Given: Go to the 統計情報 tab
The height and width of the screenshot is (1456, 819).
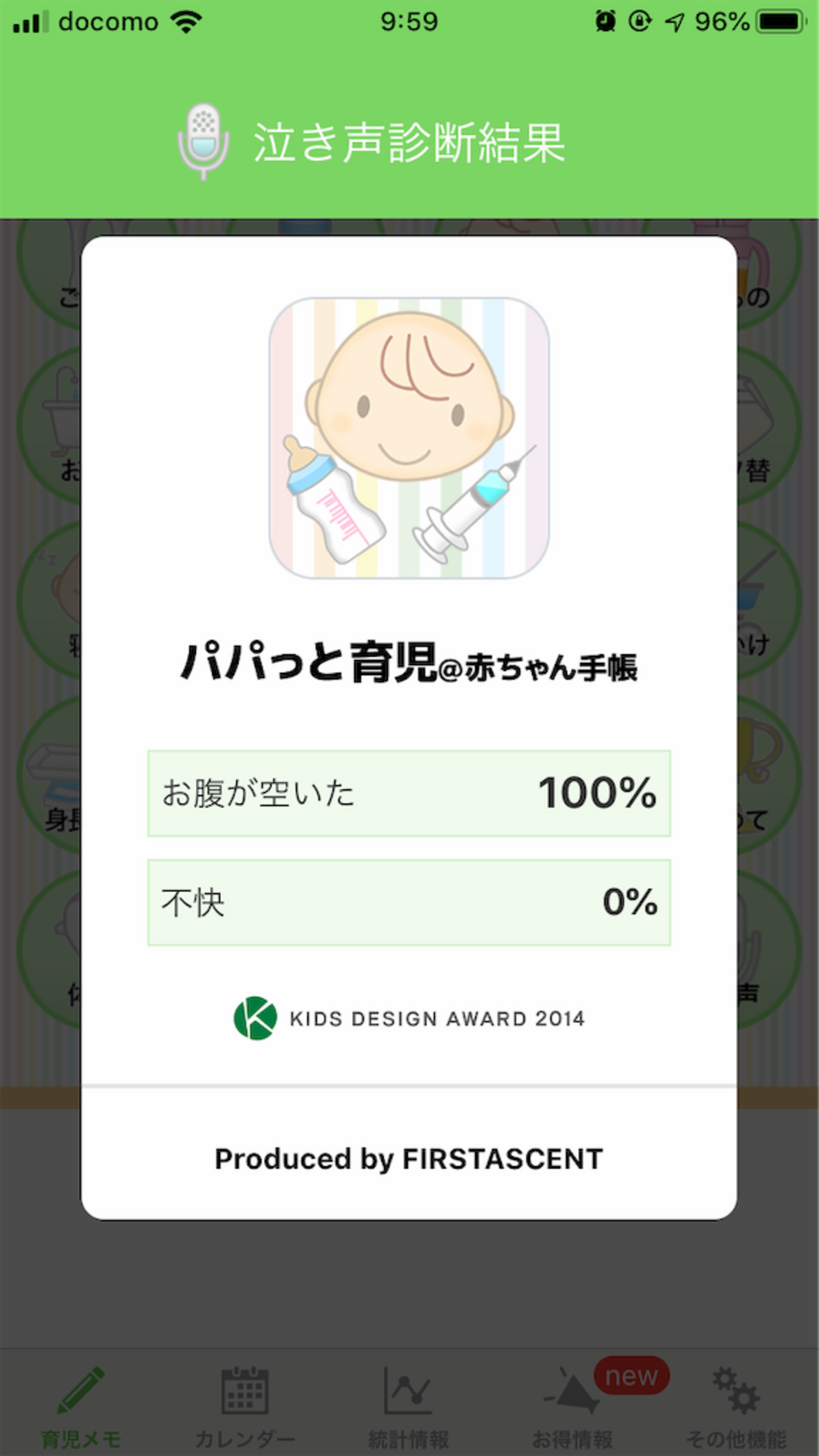Looking at the screenshot, I should (408, 1404).
